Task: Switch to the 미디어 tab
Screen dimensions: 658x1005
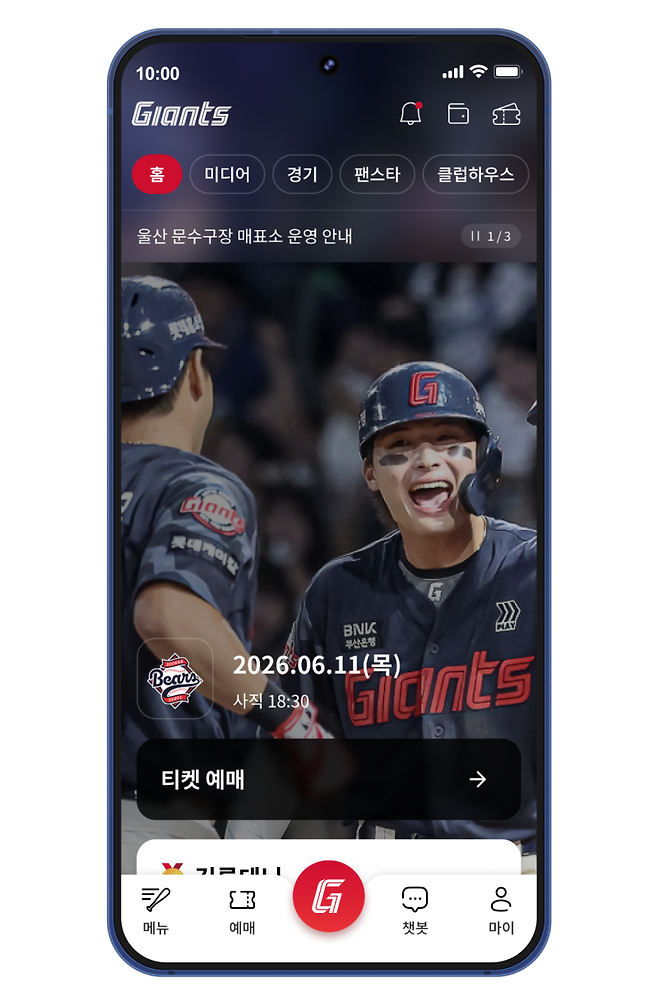Action: tap(227, 175)
